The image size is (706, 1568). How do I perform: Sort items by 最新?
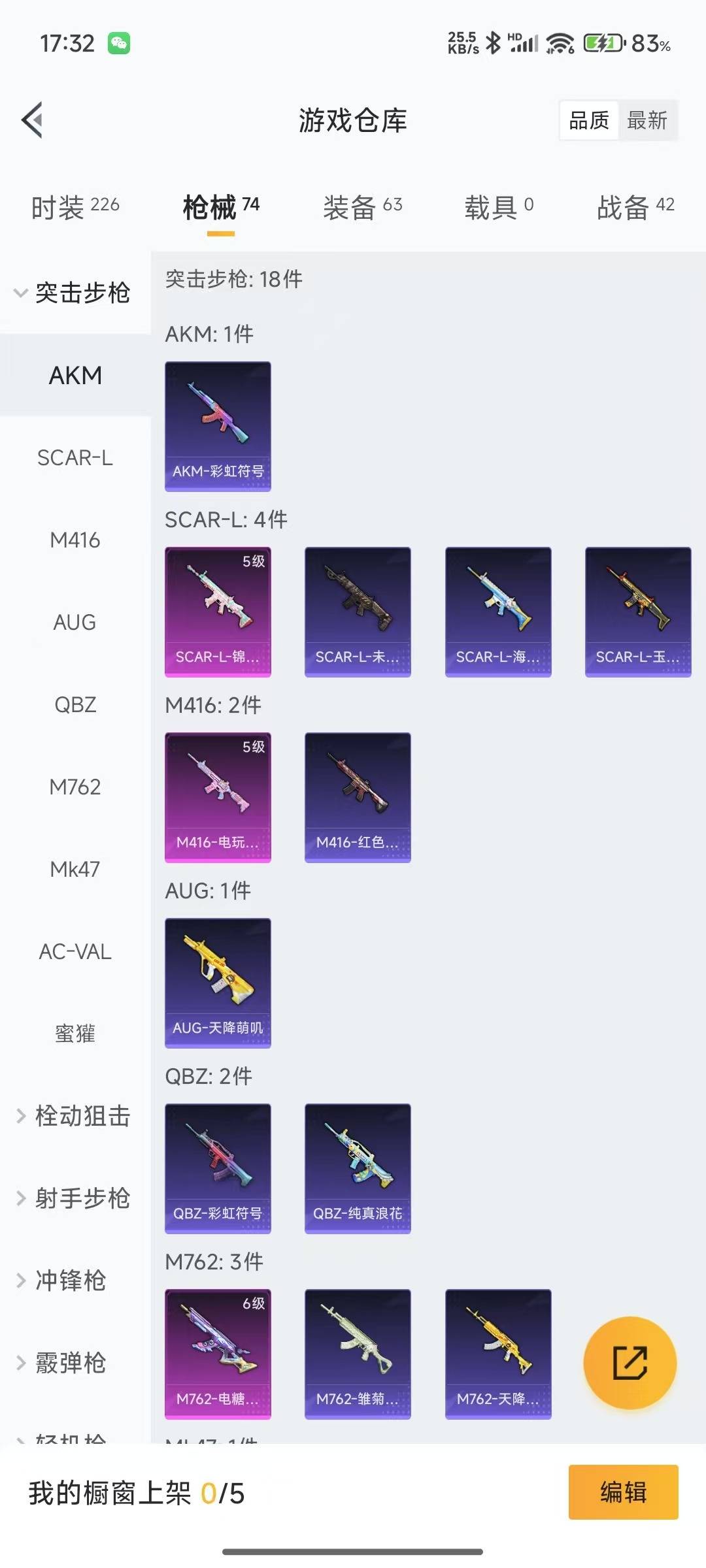647,120
